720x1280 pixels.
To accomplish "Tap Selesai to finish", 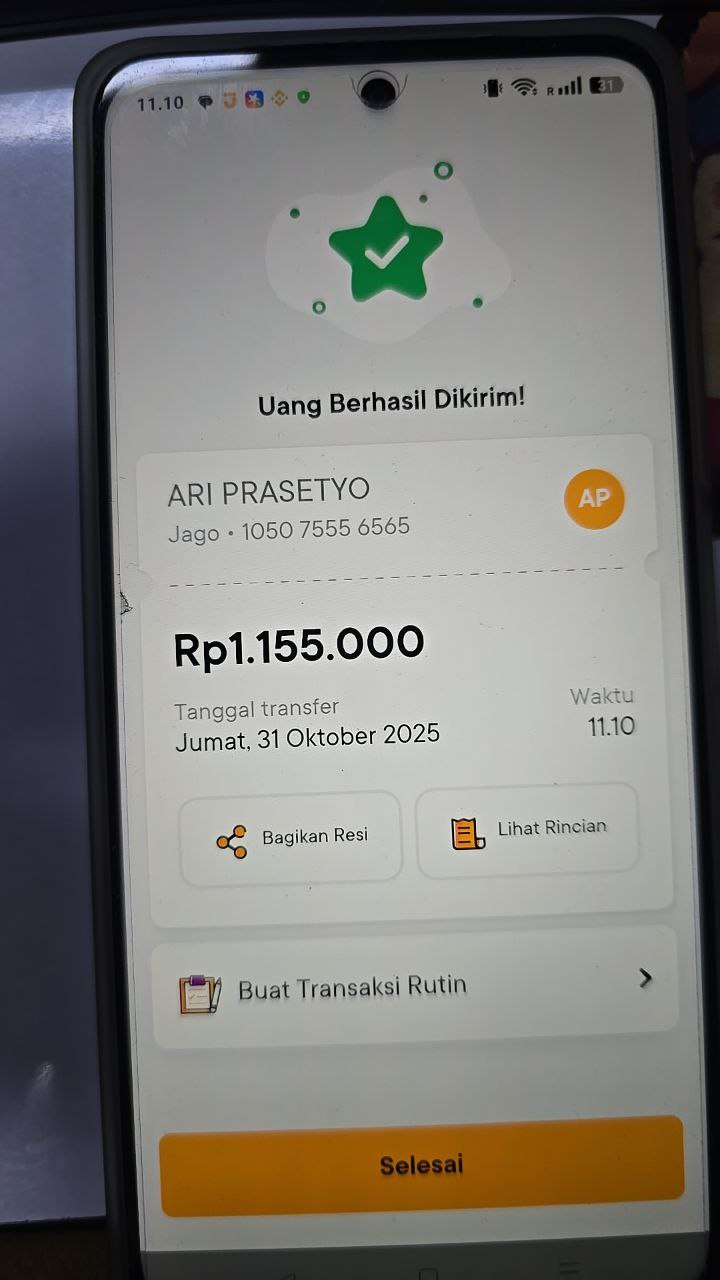I will [x=421, y=1165].
